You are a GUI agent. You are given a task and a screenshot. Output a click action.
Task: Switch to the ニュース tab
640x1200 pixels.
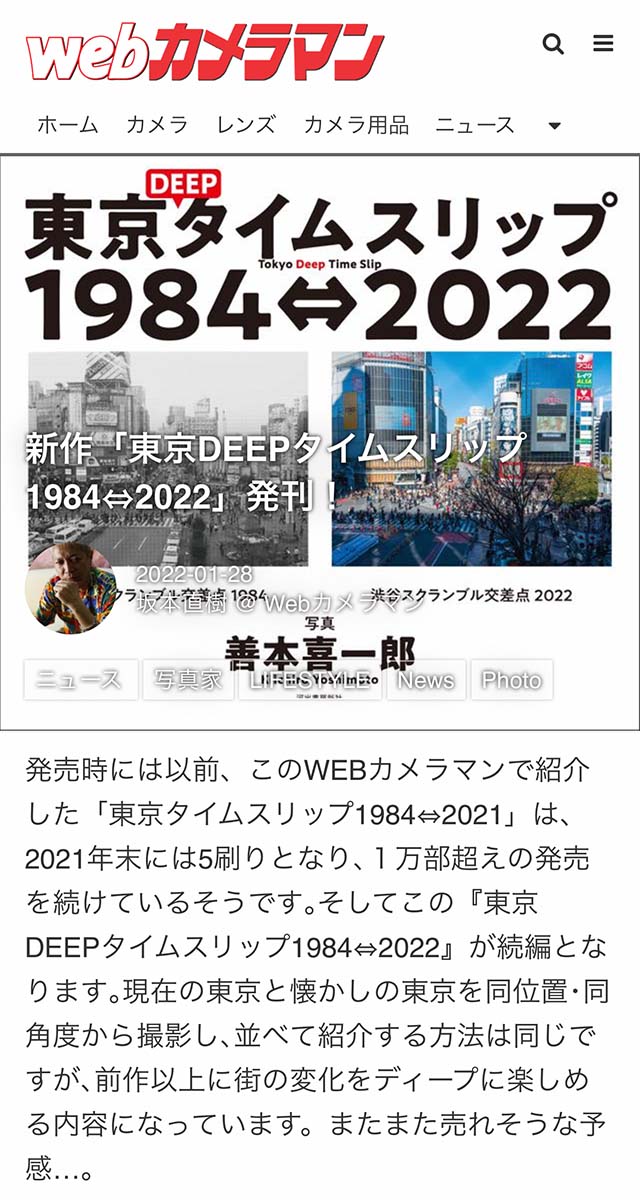[475, 125]
